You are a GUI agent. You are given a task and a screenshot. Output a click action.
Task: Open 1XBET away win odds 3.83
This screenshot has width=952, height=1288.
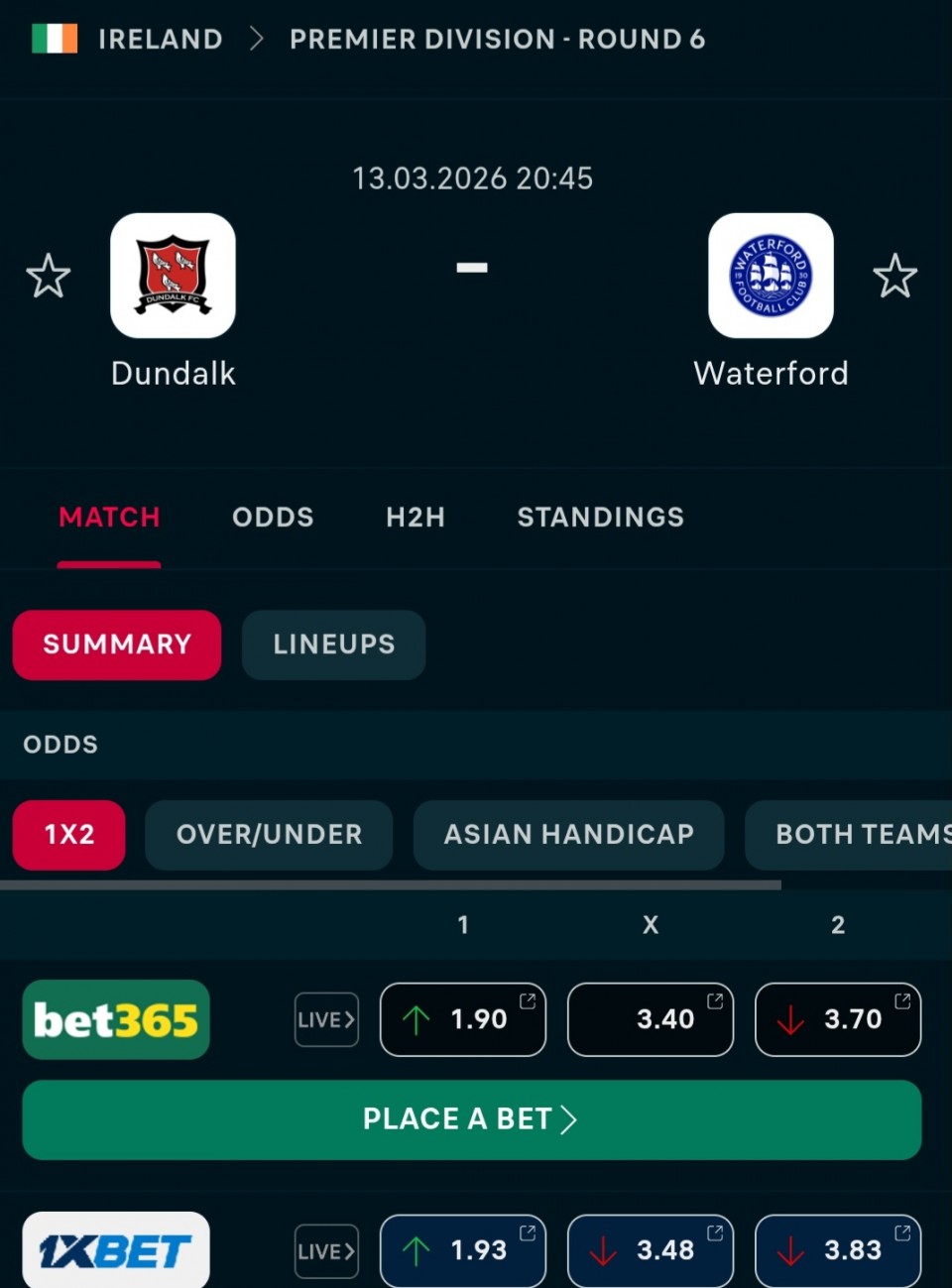838,1250
